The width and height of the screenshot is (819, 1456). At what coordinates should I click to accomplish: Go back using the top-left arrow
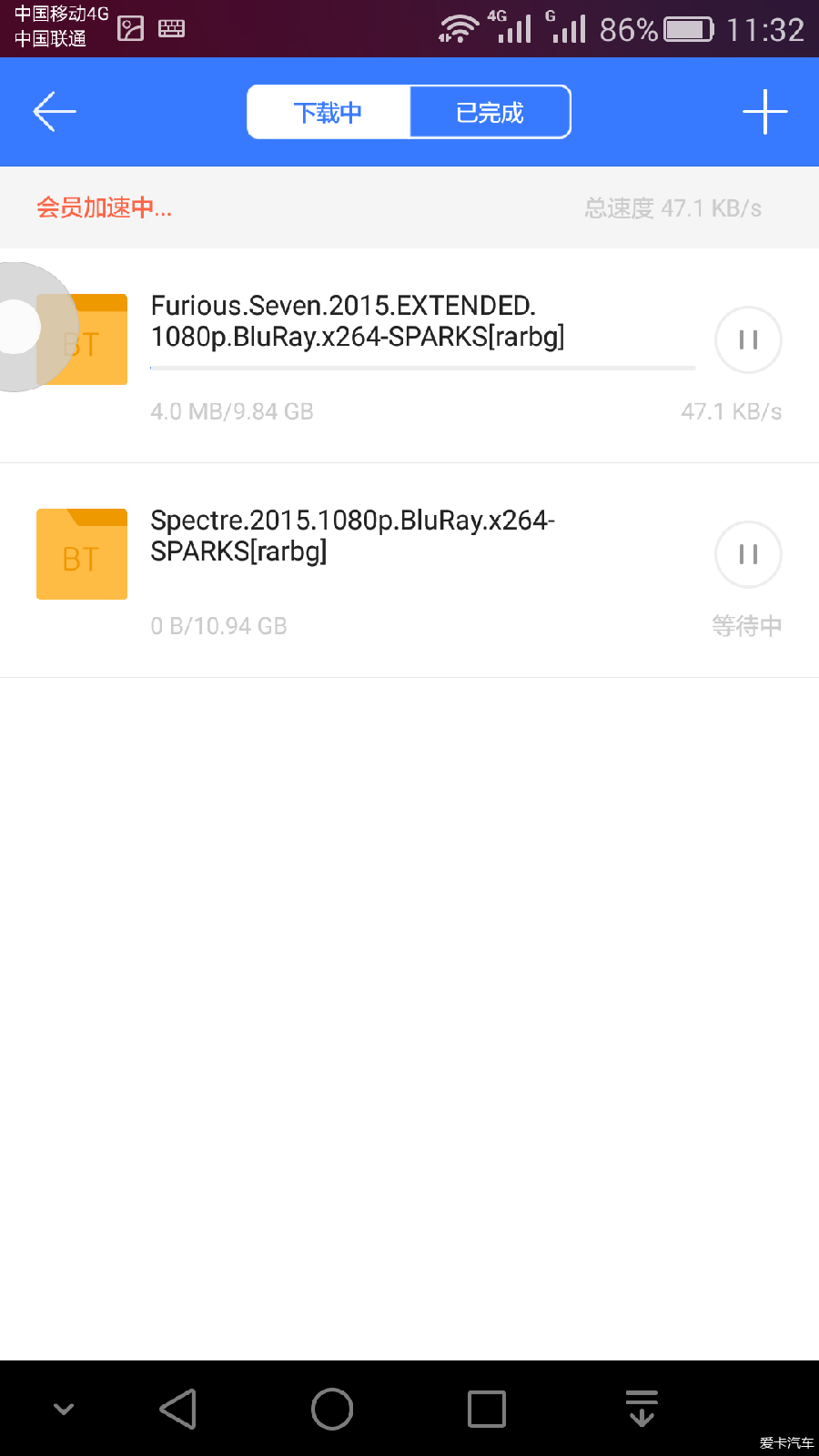[55, 112]
